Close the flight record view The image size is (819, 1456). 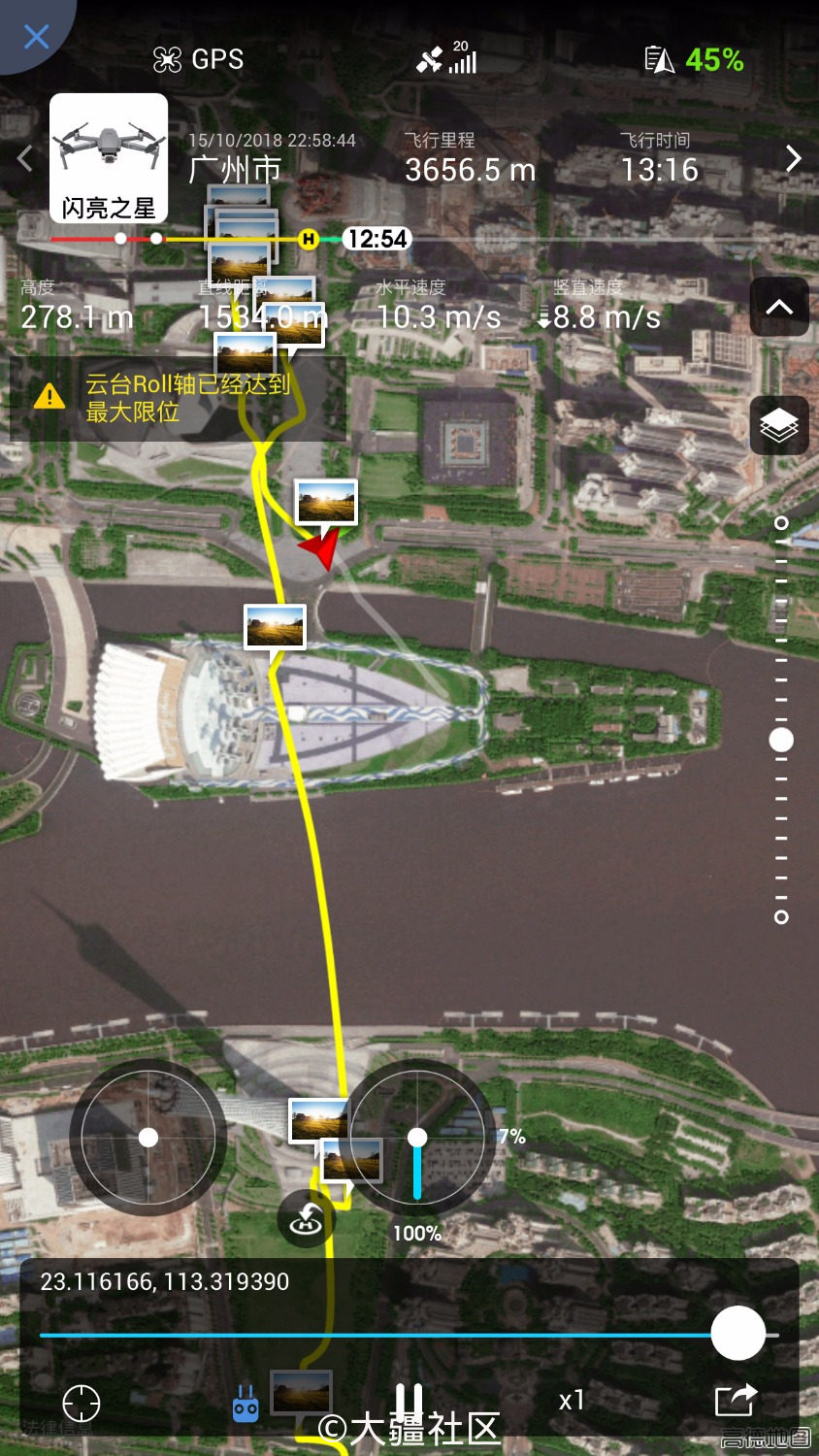click(36, 37)
